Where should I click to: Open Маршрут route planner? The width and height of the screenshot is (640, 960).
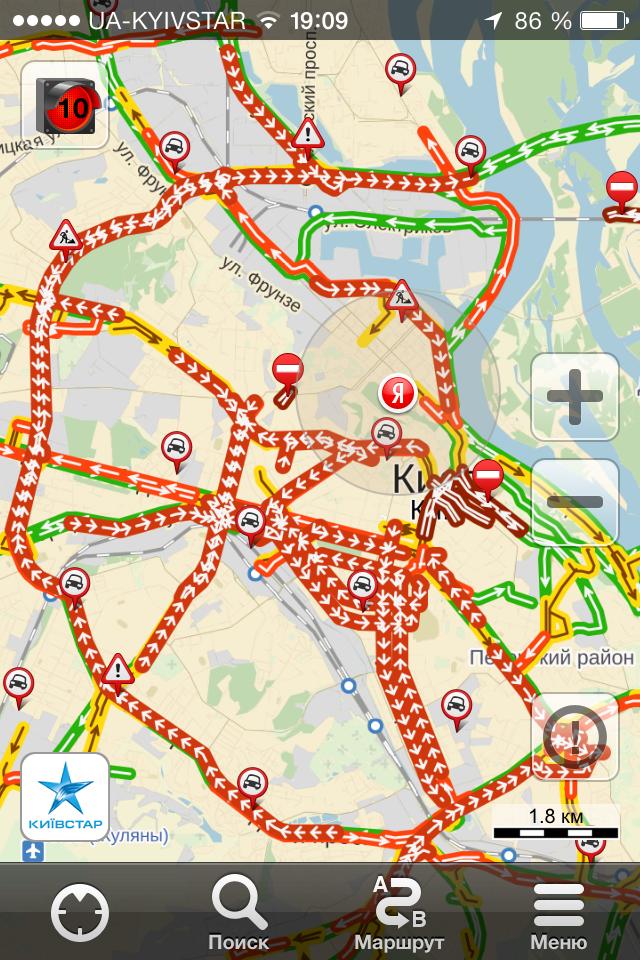399,915
